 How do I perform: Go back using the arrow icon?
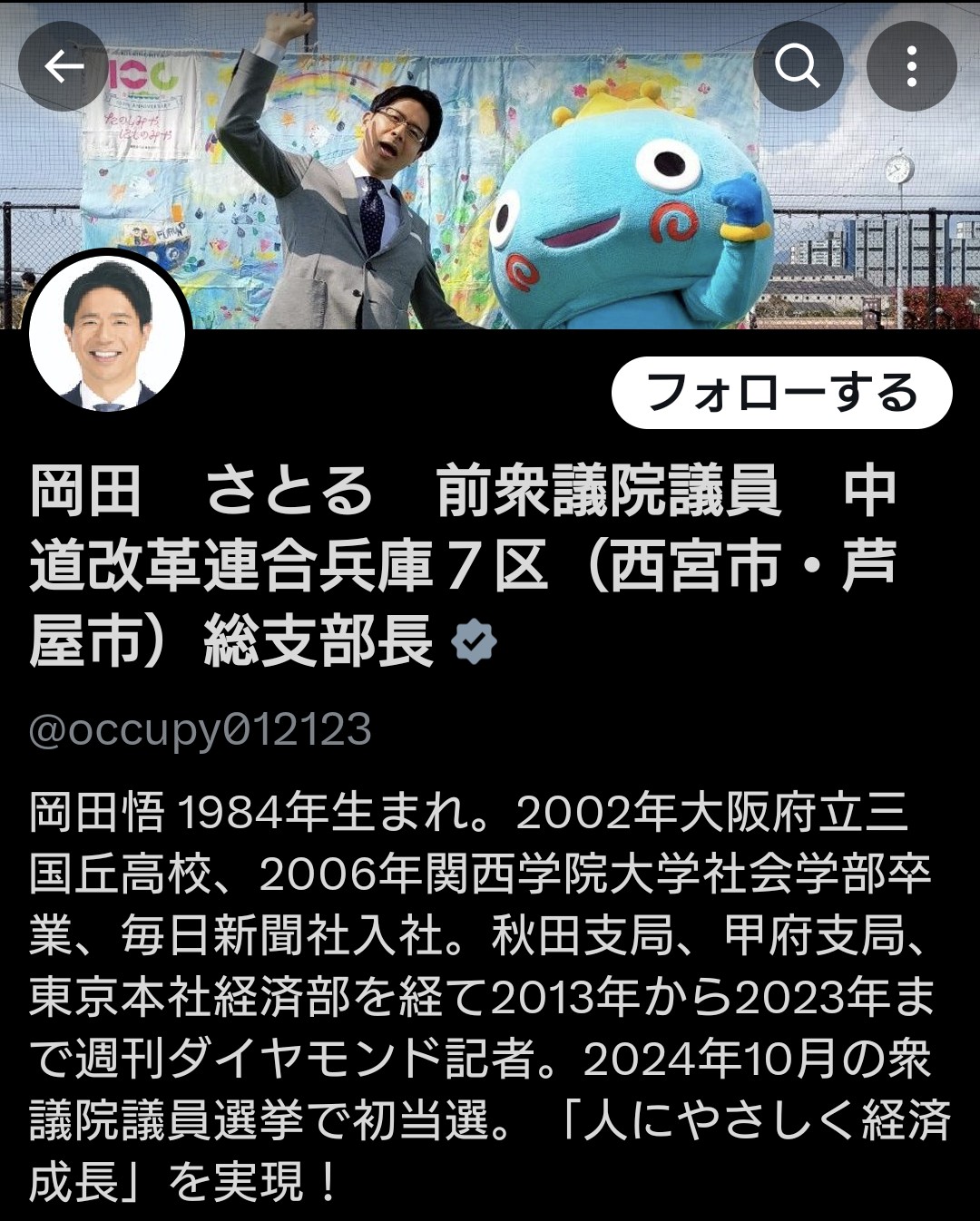click(x=64, y=66)
